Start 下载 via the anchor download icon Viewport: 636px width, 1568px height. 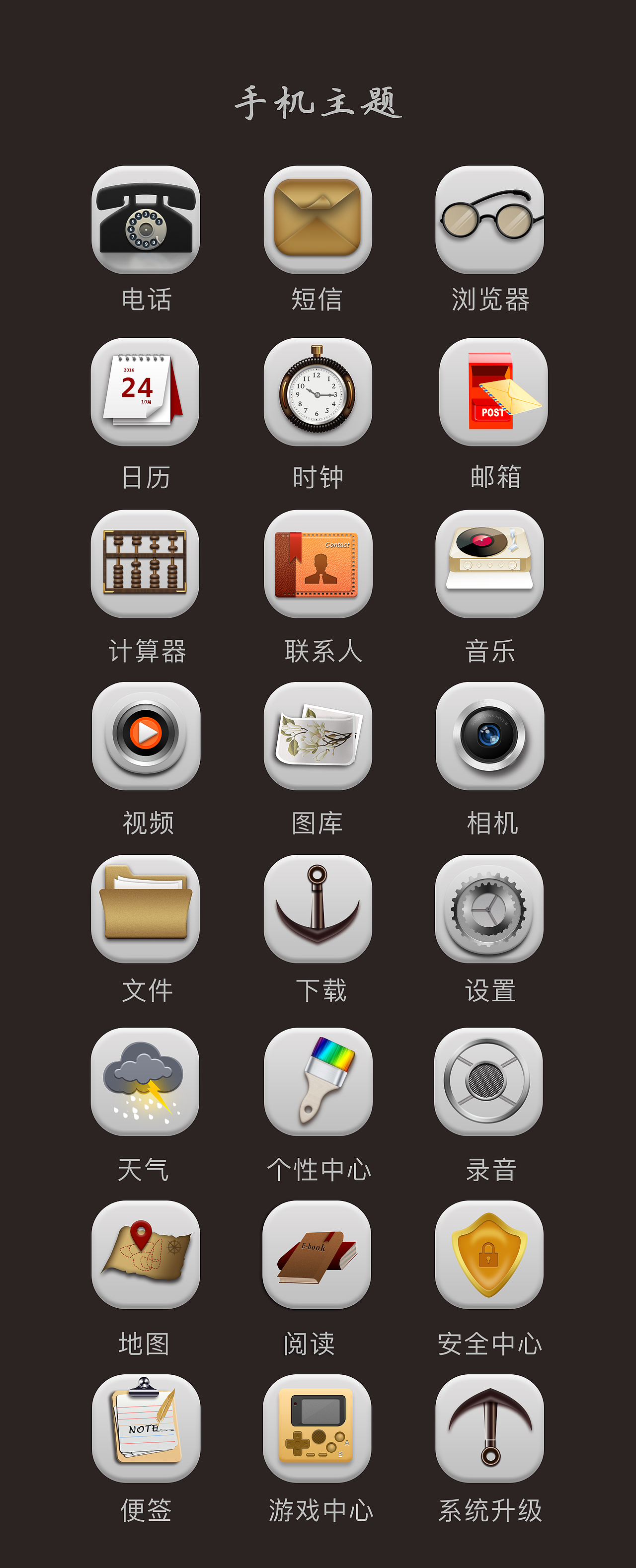click(318, 909)
